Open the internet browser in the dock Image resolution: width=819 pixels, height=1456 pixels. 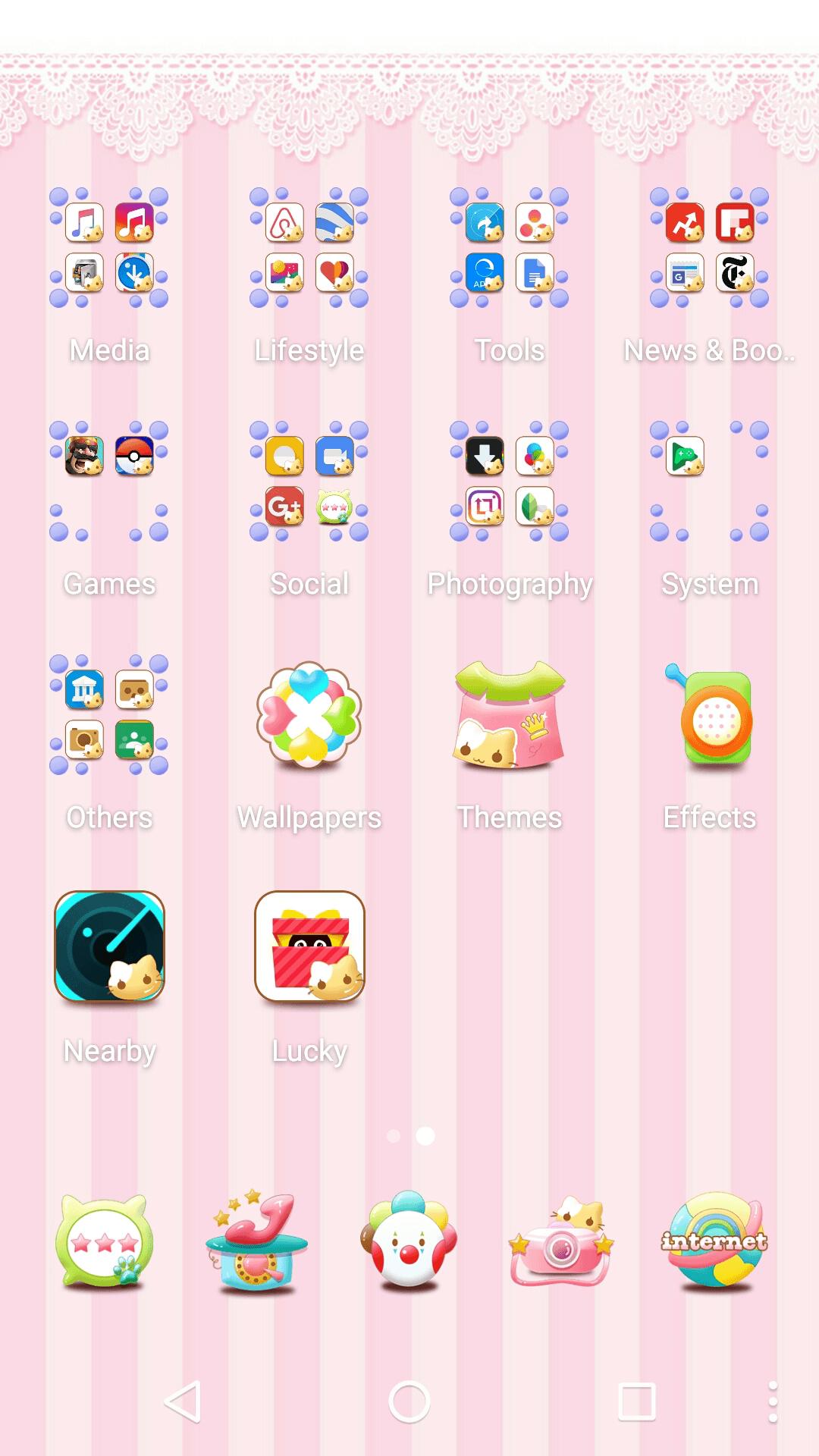tap(714, 1242)
